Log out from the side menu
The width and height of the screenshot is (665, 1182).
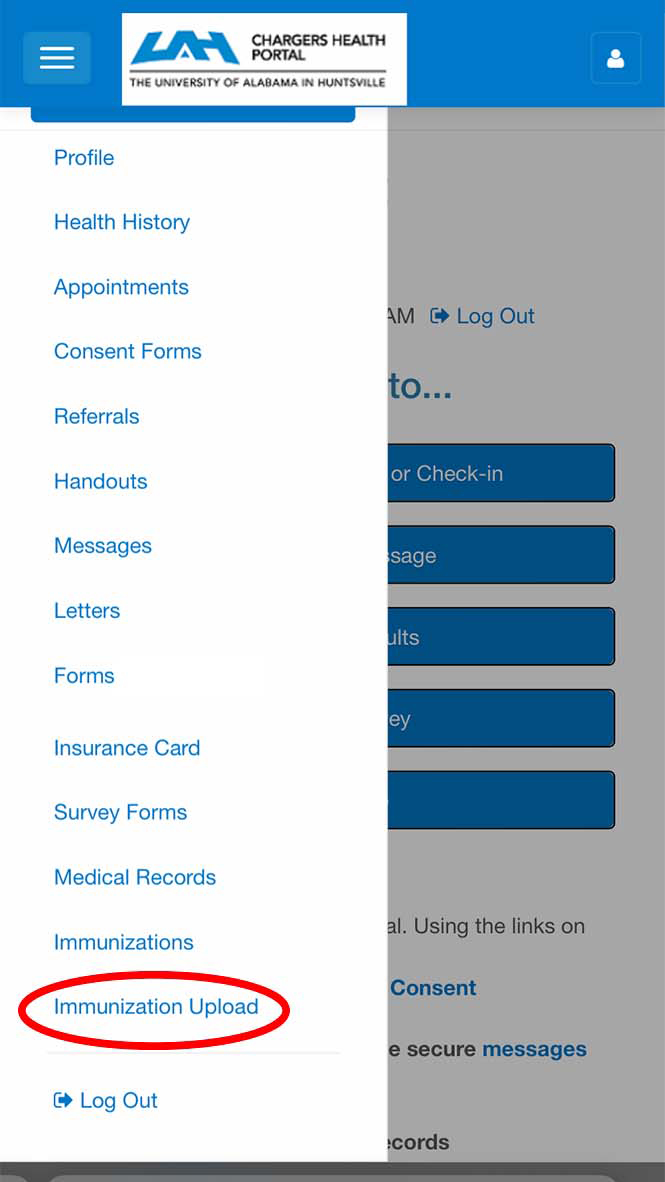click(106, 1101)
